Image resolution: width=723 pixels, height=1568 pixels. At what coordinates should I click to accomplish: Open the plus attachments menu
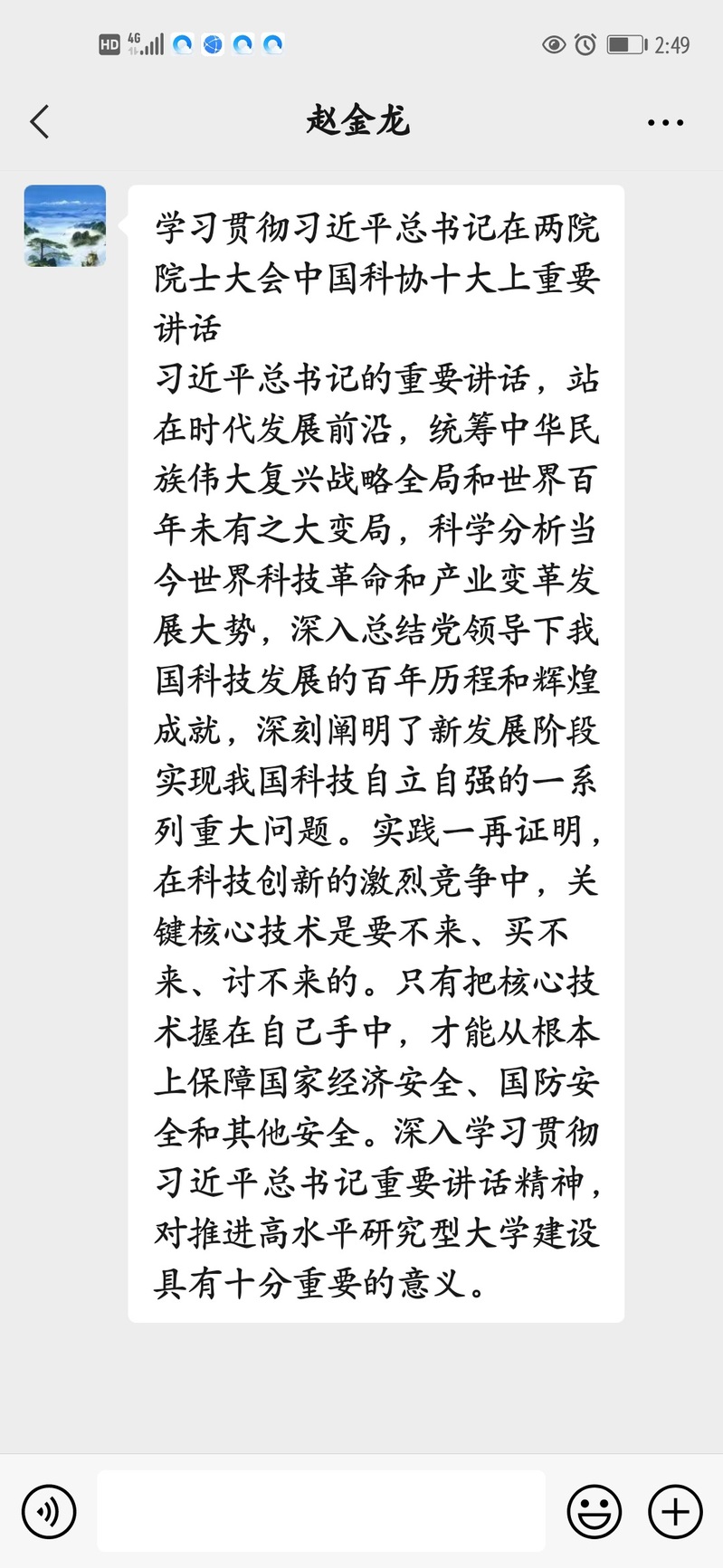(675, 1511)
